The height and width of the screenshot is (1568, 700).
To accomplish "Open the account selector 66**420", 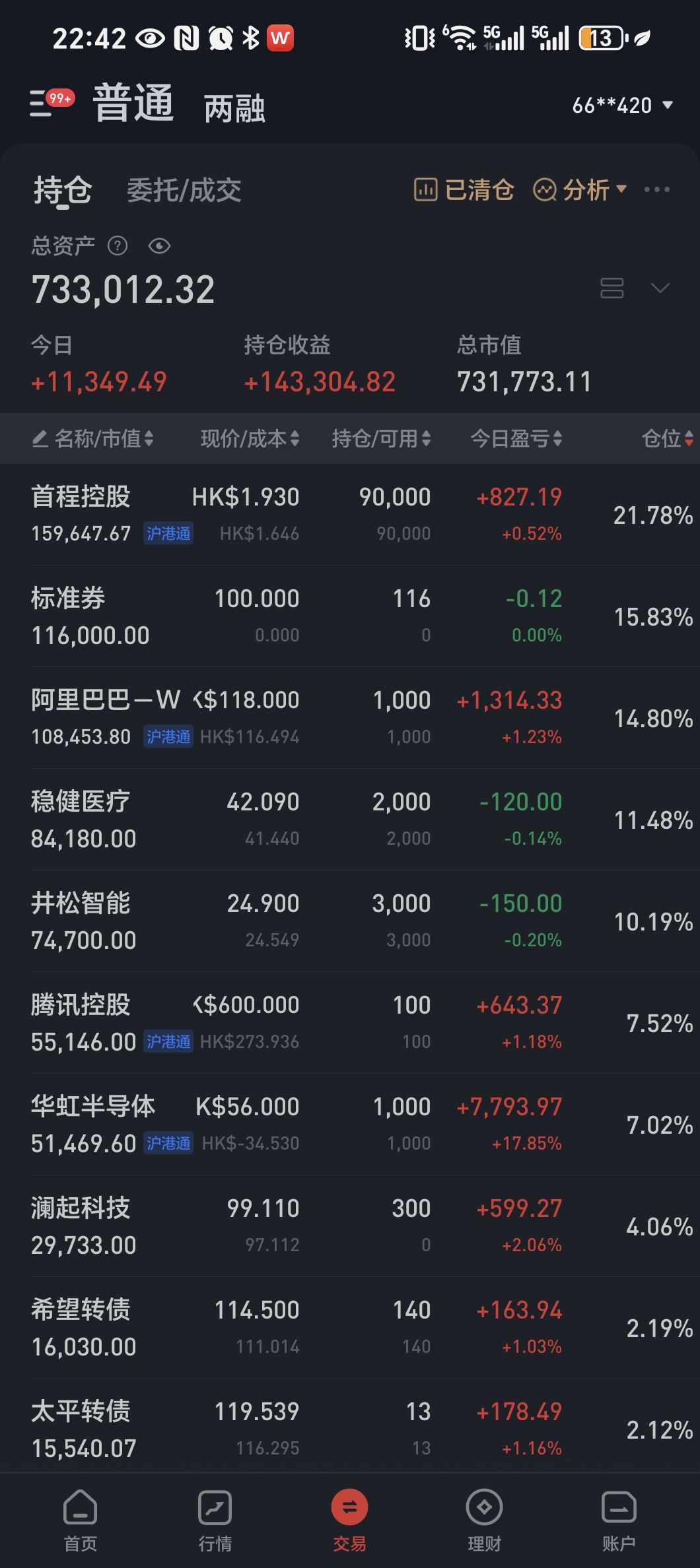I will 621,106.
